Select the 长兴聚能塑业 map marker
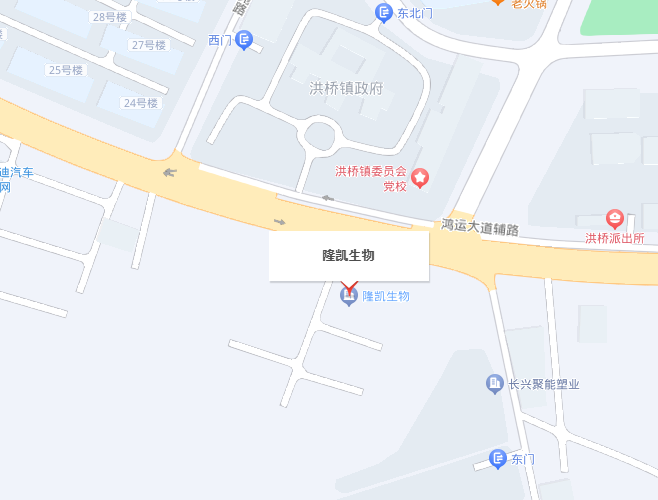This screenshot has width=658, height=500. 494,383
